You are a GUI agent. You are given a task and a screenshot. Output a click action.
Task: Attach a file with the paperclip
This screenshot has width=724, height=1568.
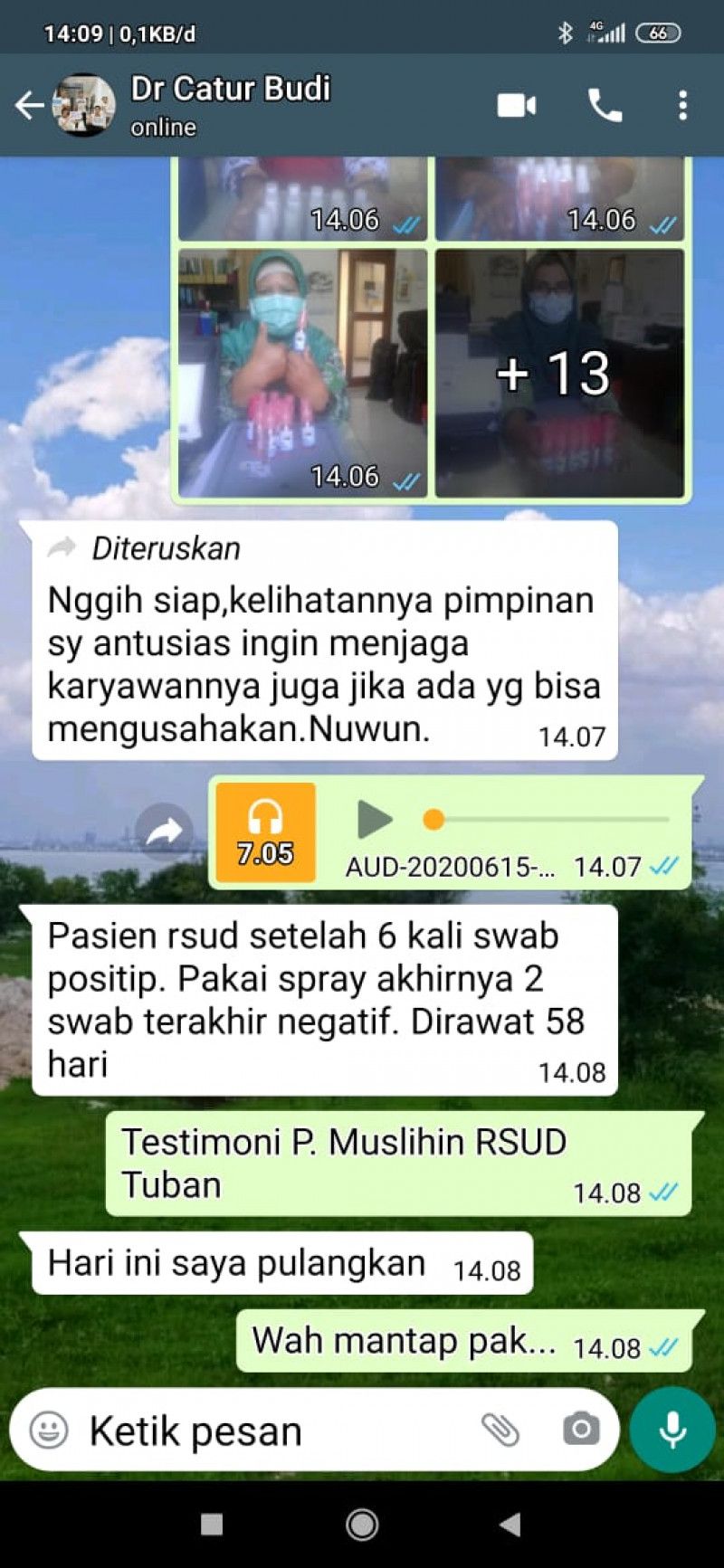pyautogui.click(x=500, y=1430)
